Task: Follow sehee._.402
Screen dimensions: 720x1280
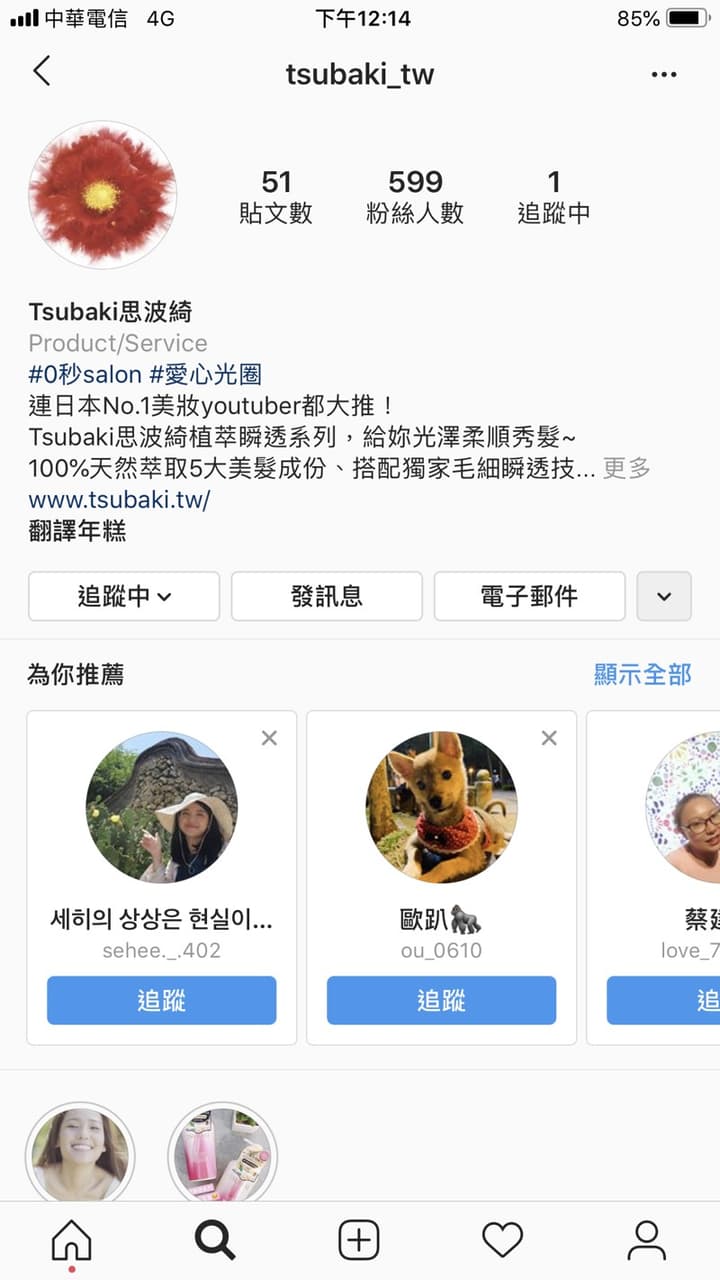Action: pyautogui.click(x=162, y=1000)
